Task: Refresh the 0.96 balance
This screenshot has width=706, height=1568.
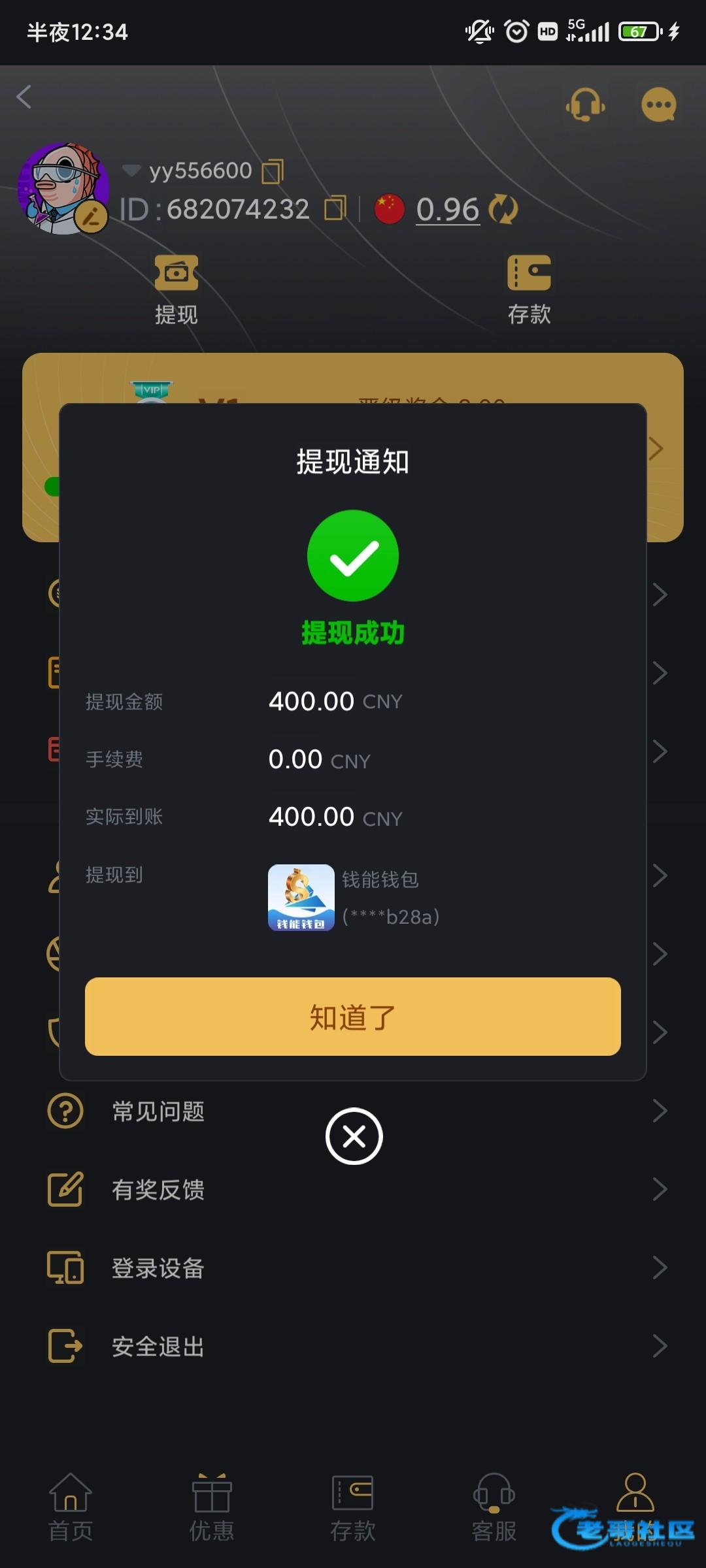Action: tap(503, 209)
